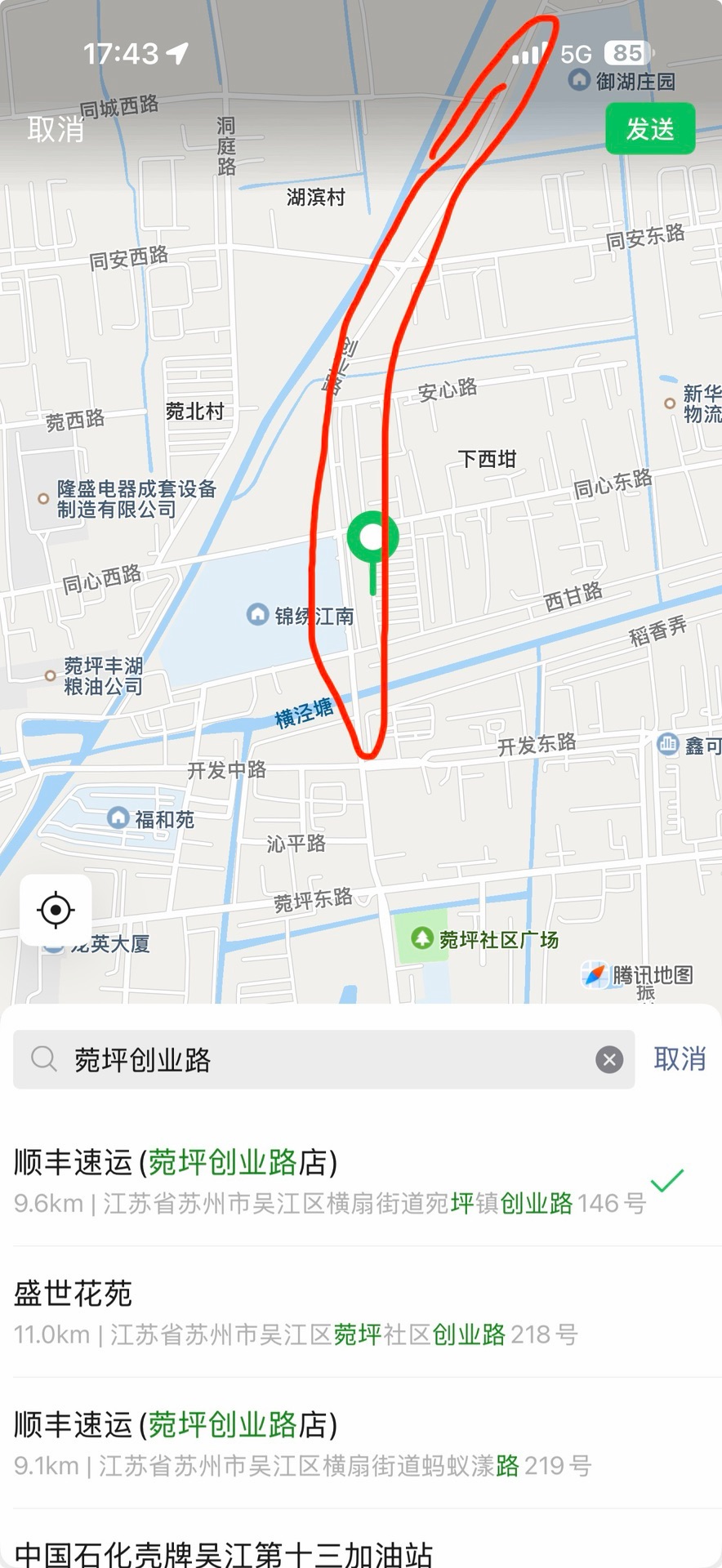Recenter the map on current location

coord(56,910)
